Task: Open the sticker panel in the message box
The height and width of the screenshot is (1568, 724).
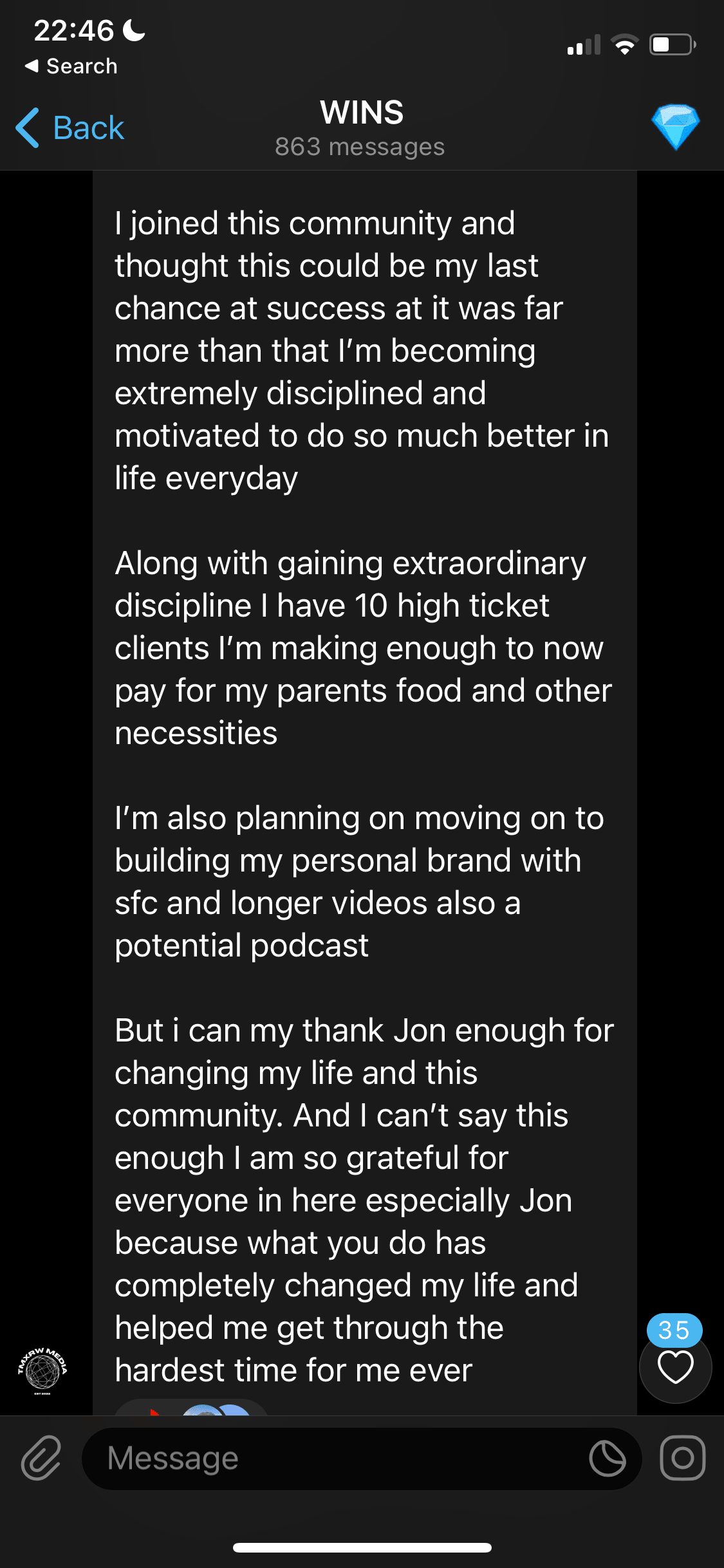Action: point(607,1459)
